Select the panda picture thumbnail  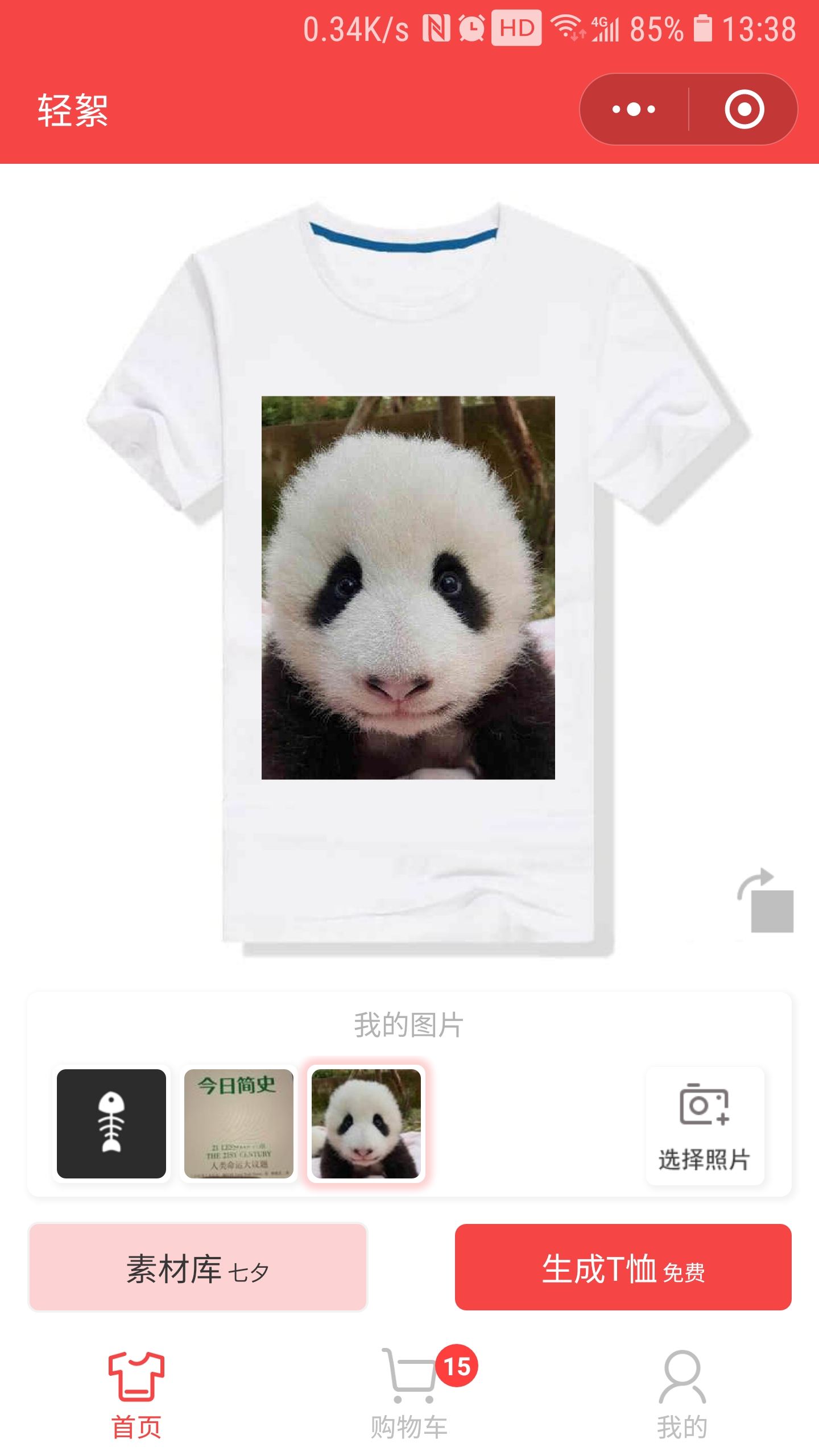[x=366, y=1124]
